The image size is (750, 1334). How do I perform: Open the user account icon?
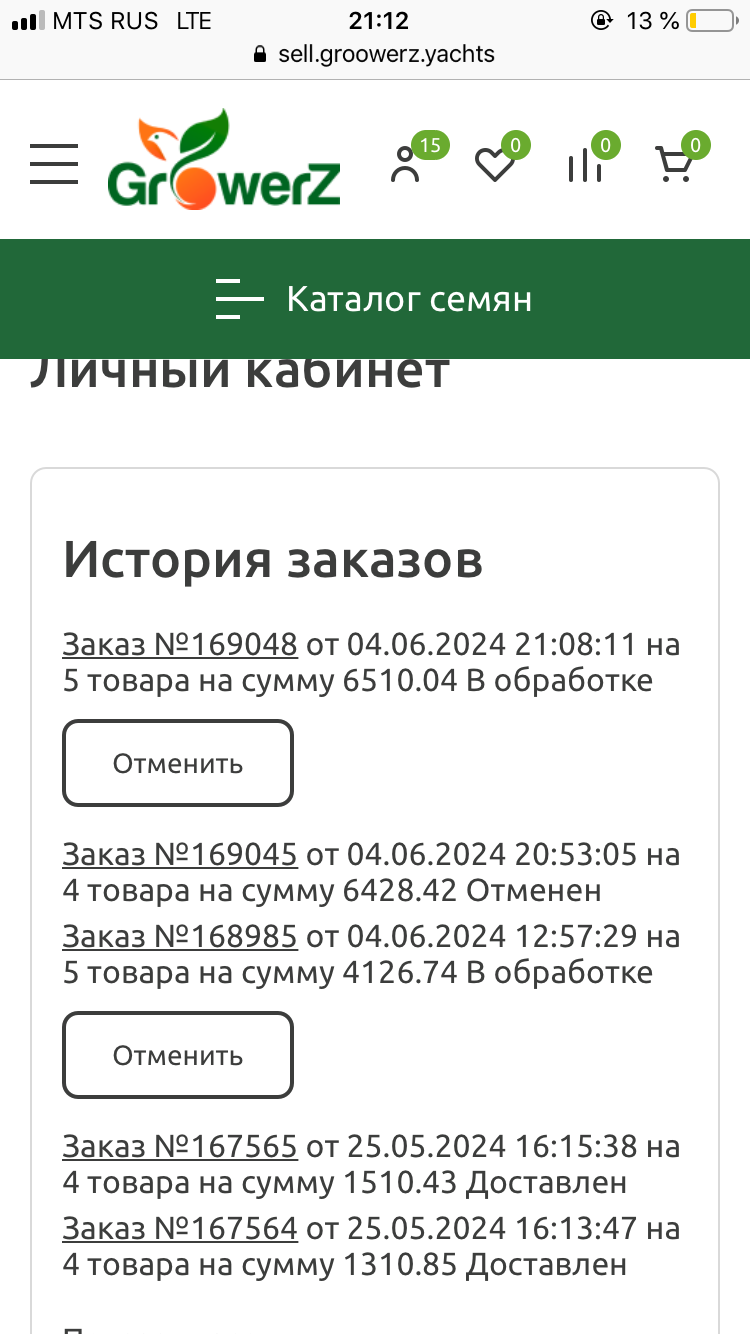[x=406, y=164]
